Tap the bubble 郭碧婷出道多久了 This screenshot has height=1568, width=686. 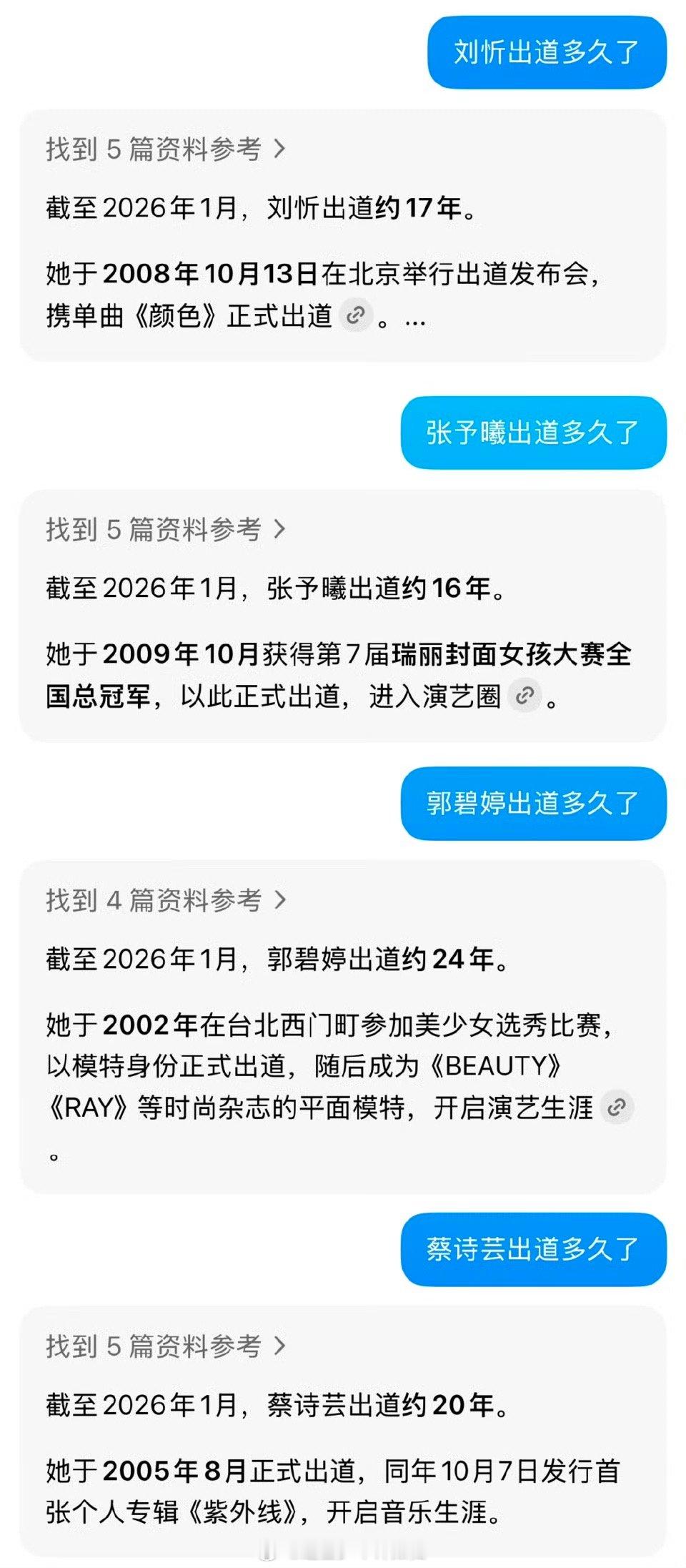(531, 805)
